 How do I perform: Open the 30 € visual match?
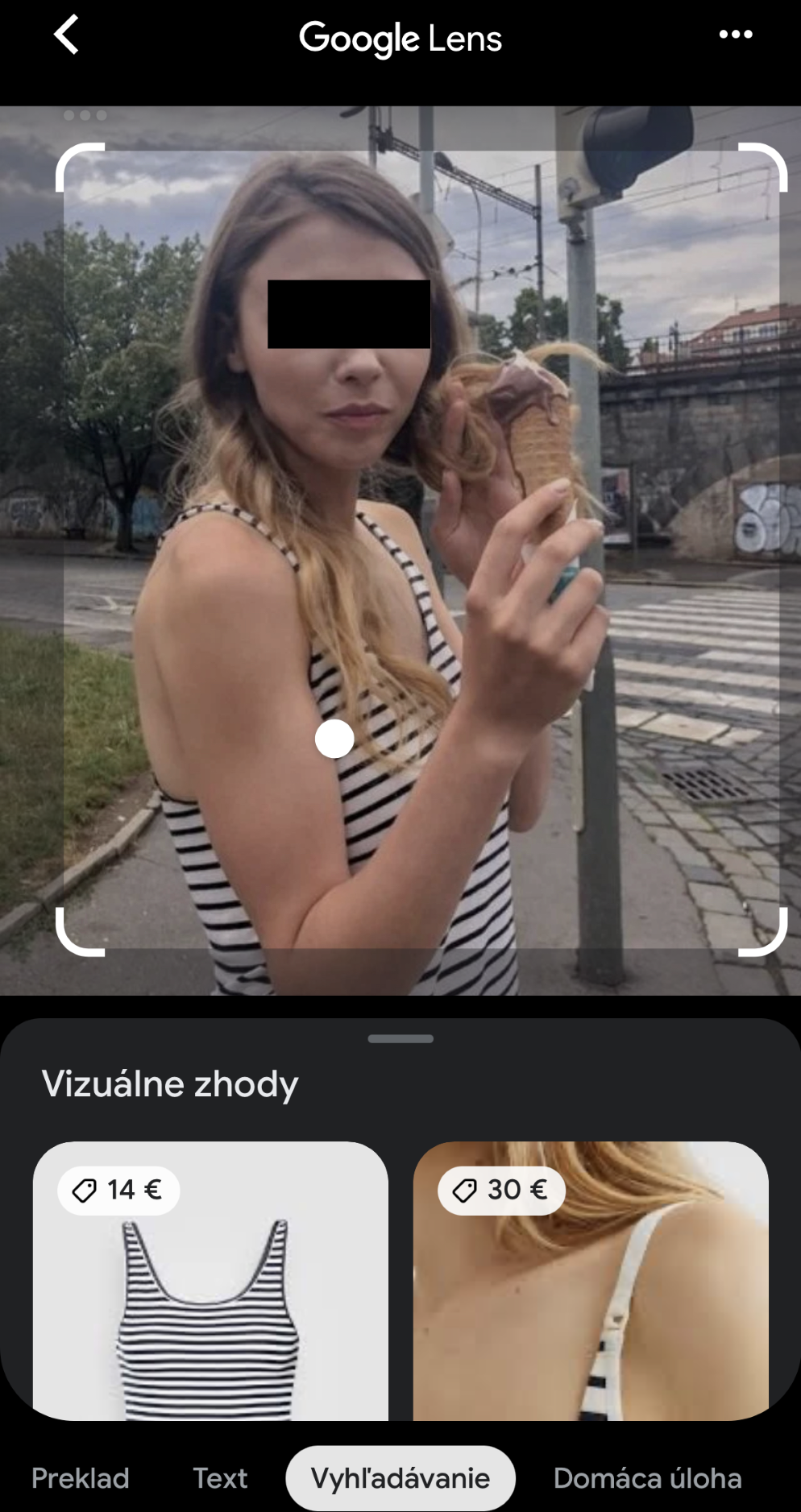[591, 1281]
